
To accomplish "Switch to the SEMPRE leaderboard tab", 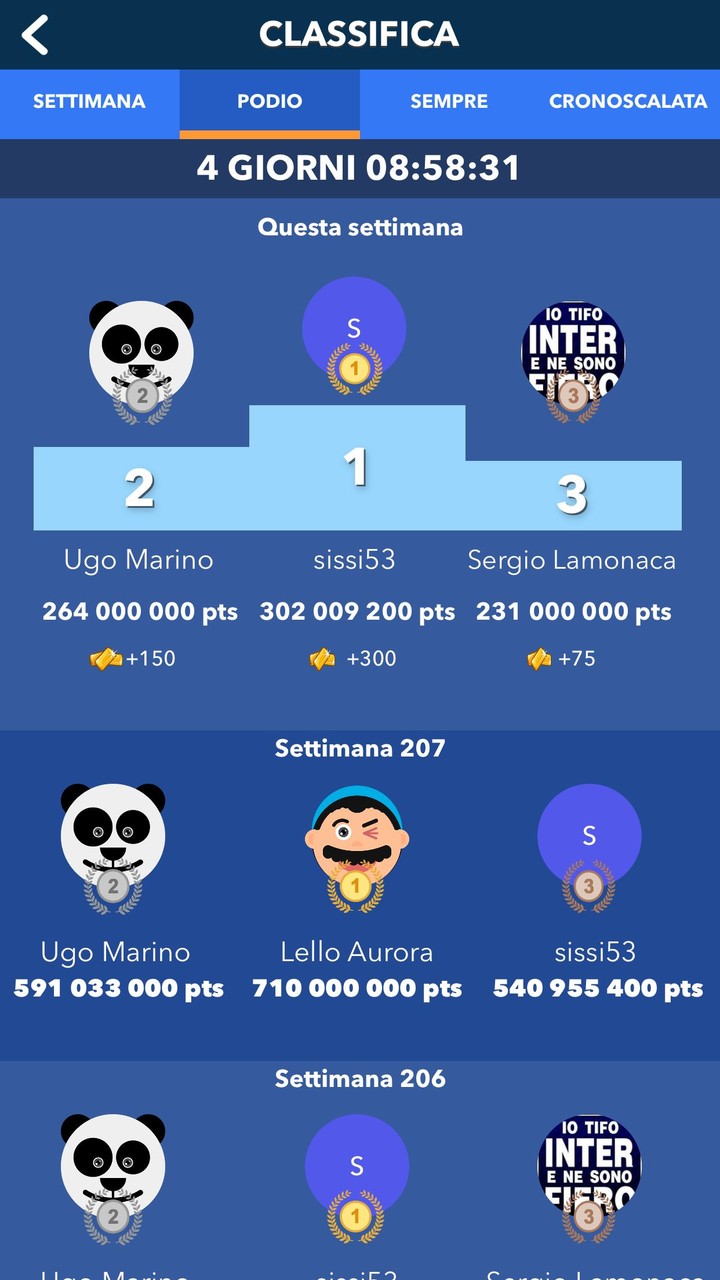I will [x=447, y=101].
